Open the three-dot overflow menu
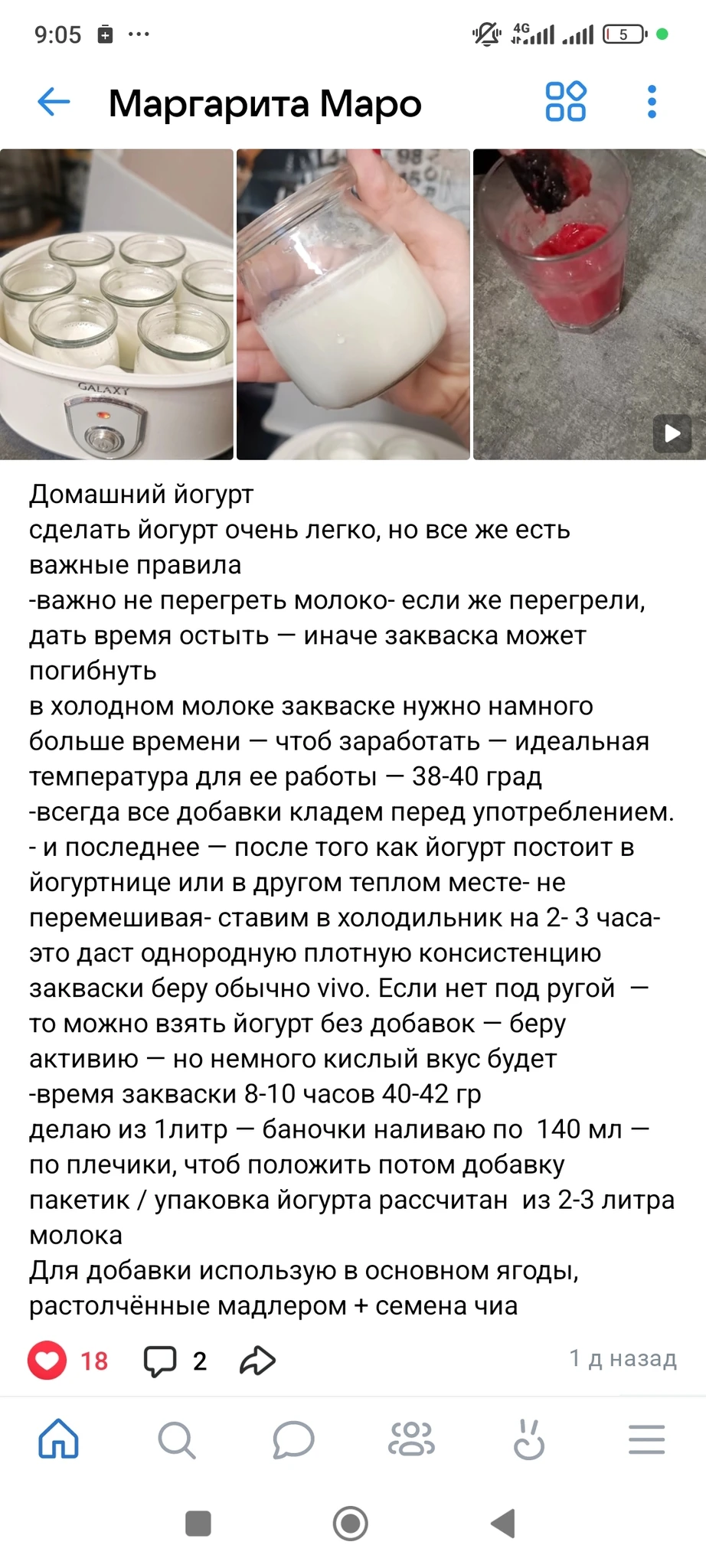The image size is (706, 1568). pyautogui.click(x=652, y=102)
